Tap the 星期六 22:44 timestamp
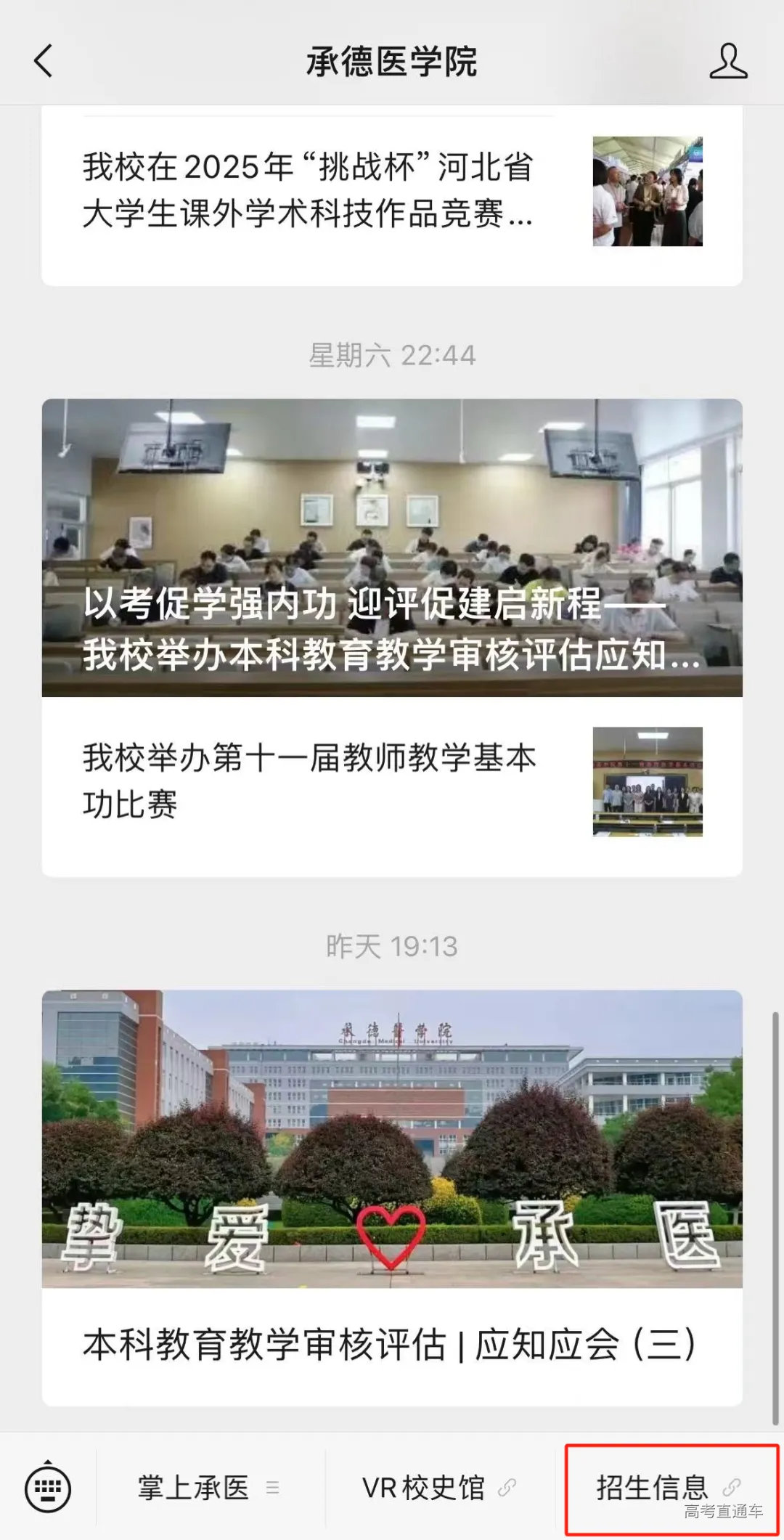Image resolution: width=784 pixels, height=1540 pixels. coord(392,355)
